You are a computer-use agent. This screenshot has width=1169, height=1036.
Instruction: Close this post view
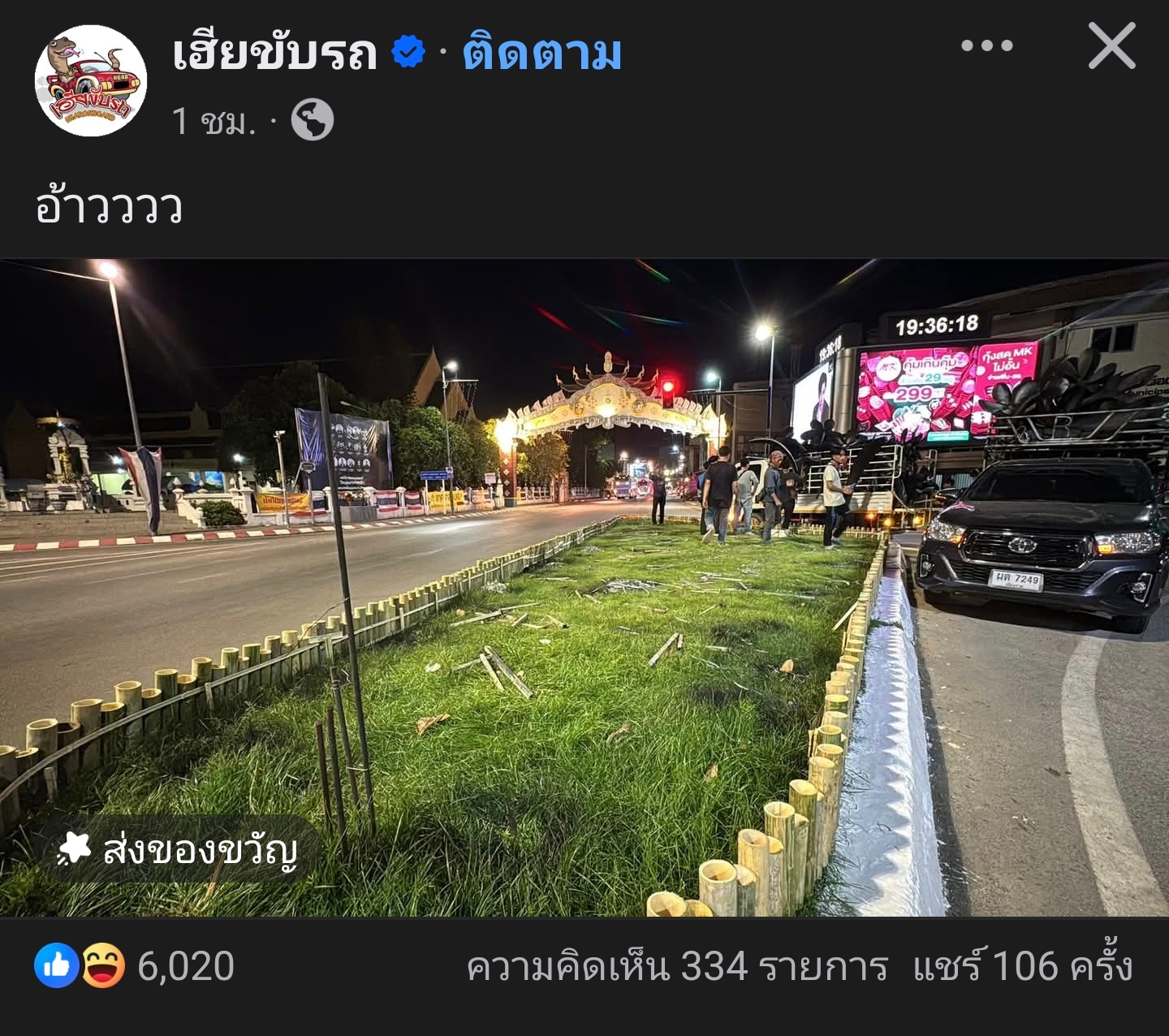click(1111, 46)
